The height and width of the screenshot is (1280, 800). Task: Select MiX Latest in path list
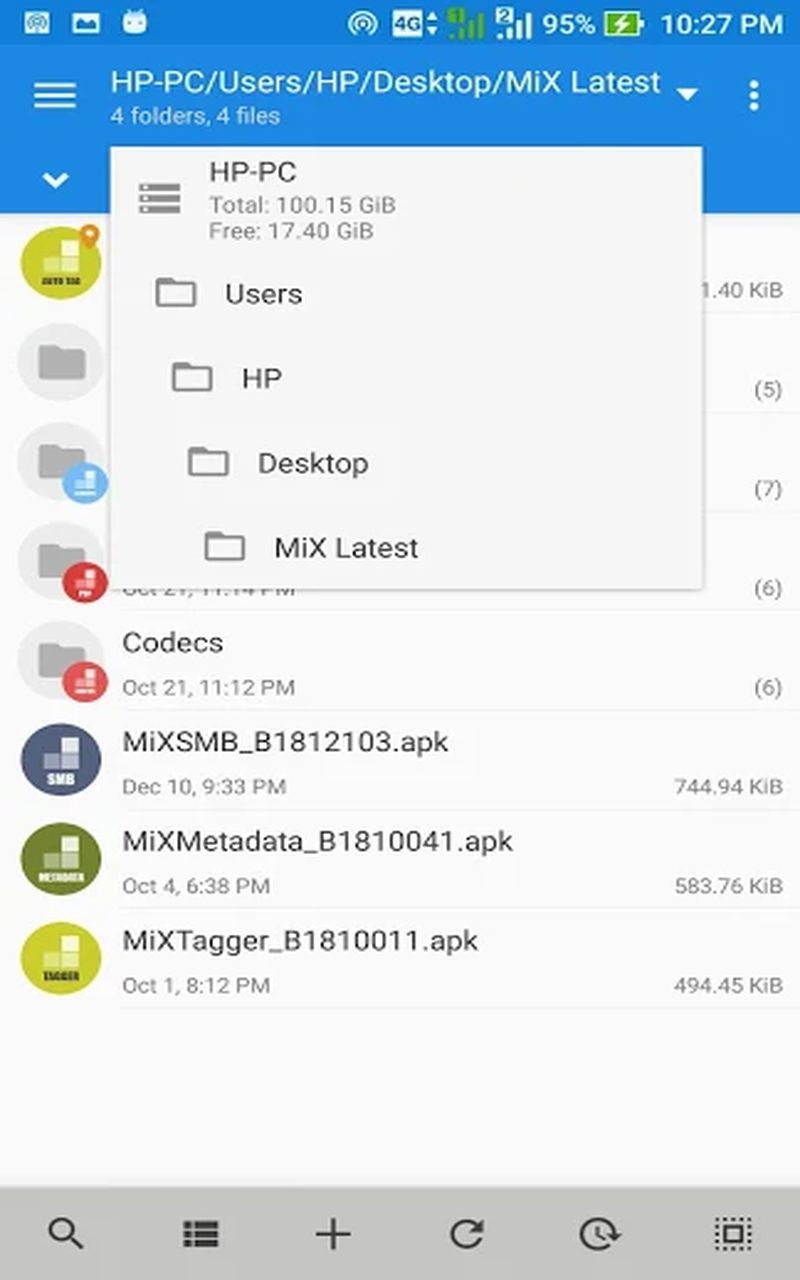click(x=345, y=547)
